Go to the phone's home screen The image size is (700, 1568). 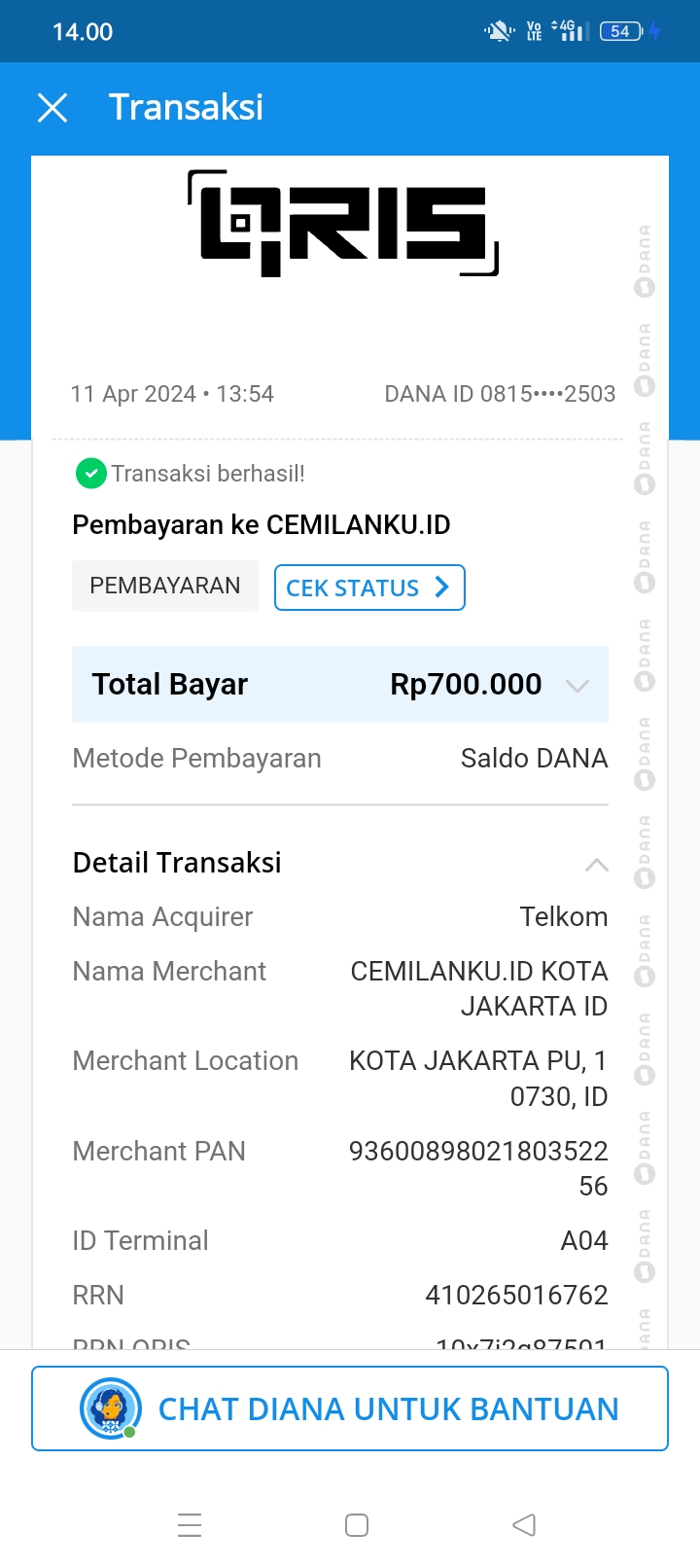click(x=357, y=1524)
